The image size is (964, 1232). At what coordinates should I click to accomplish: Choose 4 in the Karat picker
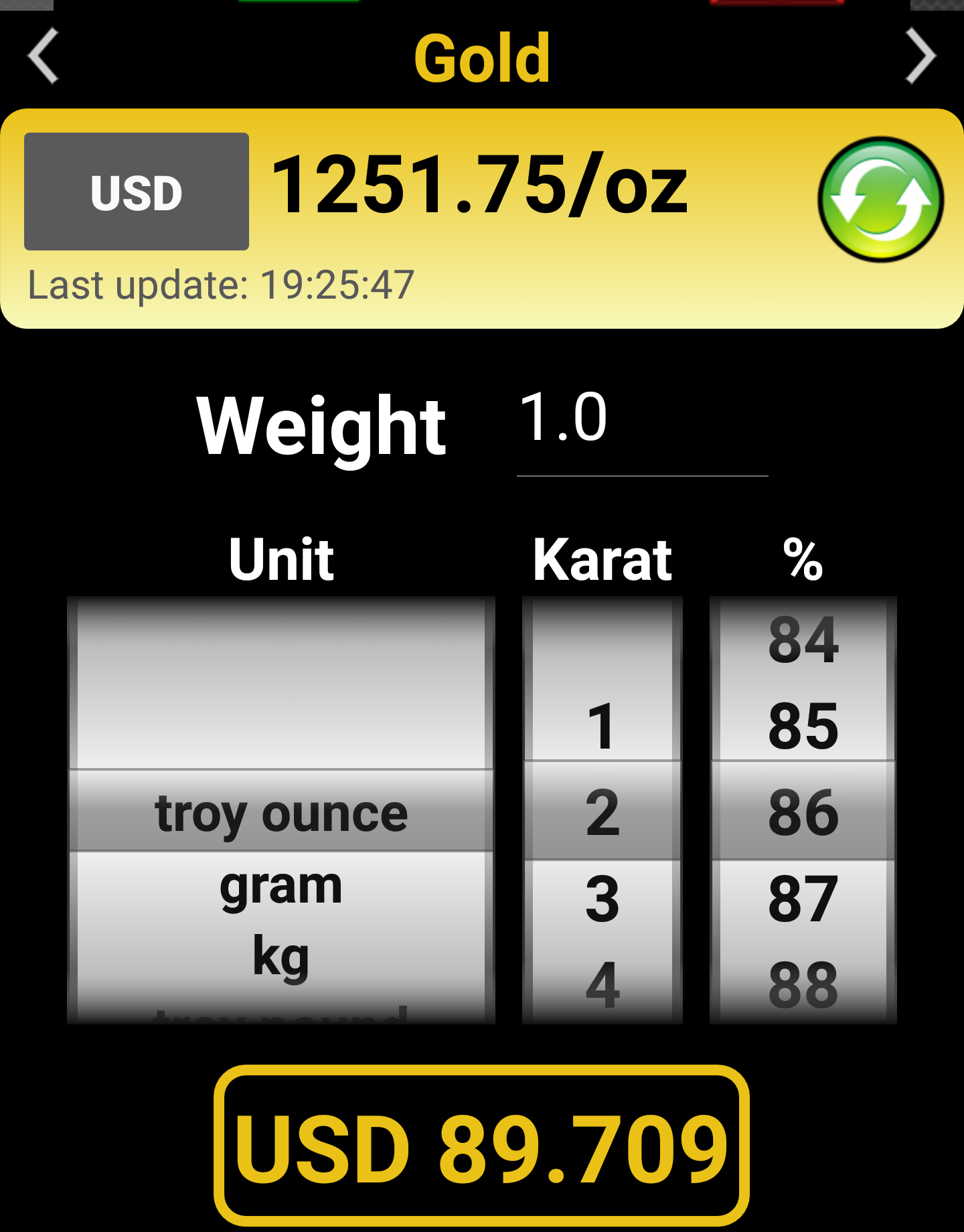point(602,984)
